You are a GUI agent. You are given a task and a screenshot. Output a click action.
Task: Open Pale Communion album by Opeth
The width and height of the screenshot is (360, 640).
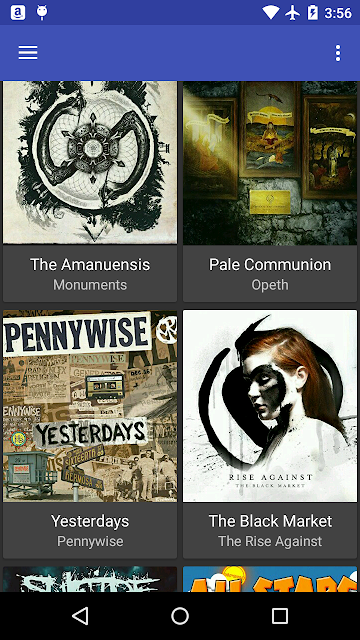pos(270,191)
